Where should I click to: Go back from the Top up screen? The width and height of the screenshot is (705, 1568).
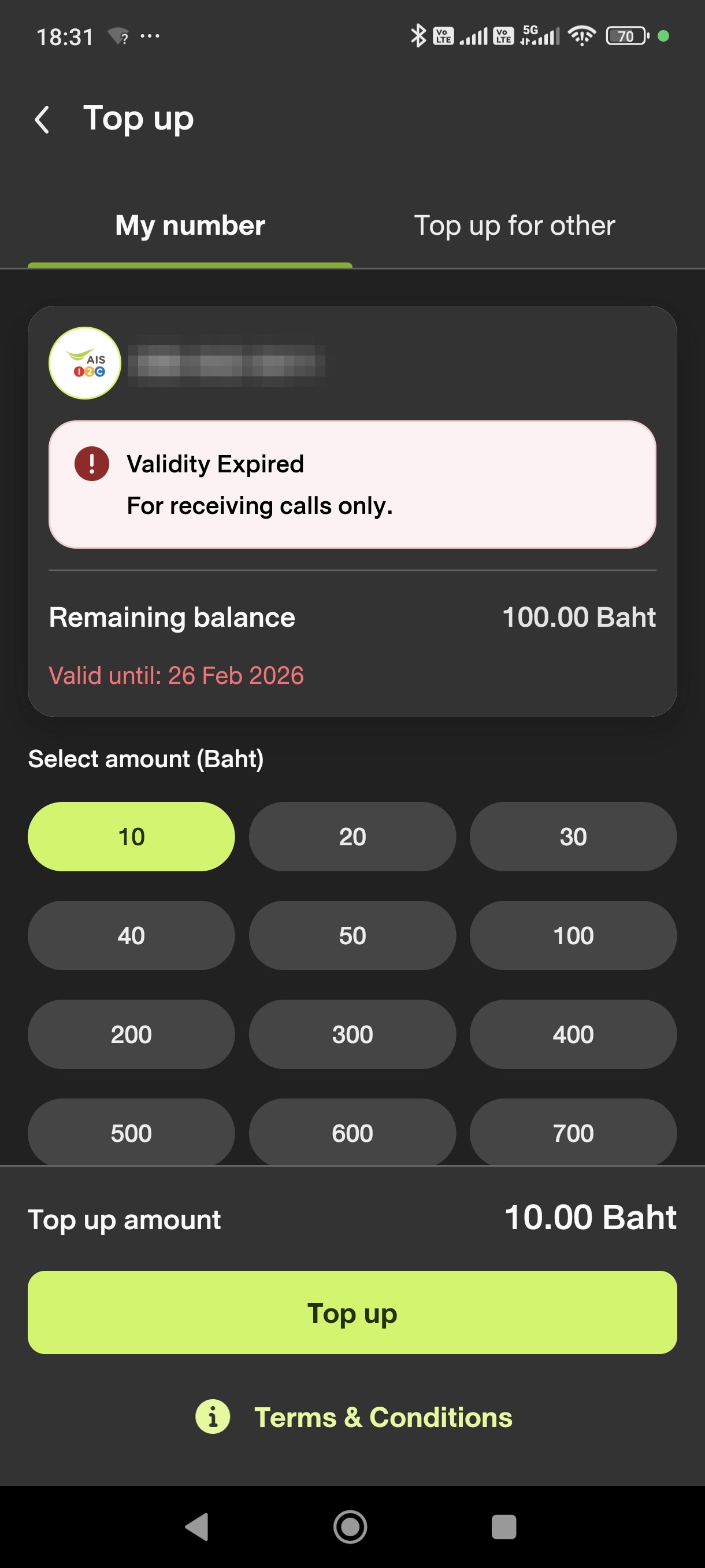point(42,119)
